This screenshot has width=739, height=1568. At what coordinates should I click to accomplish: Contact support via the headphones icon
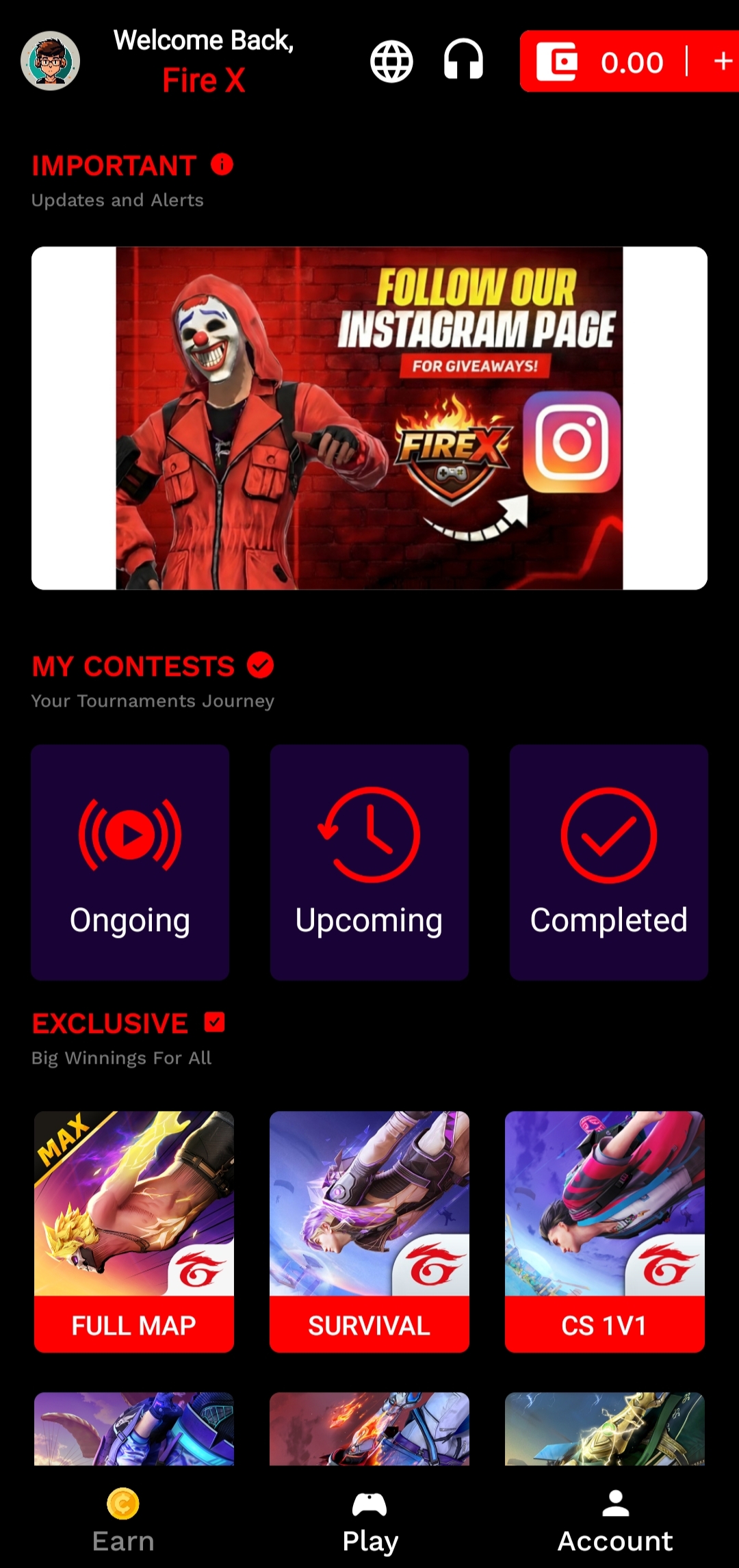tap(463, 60)
